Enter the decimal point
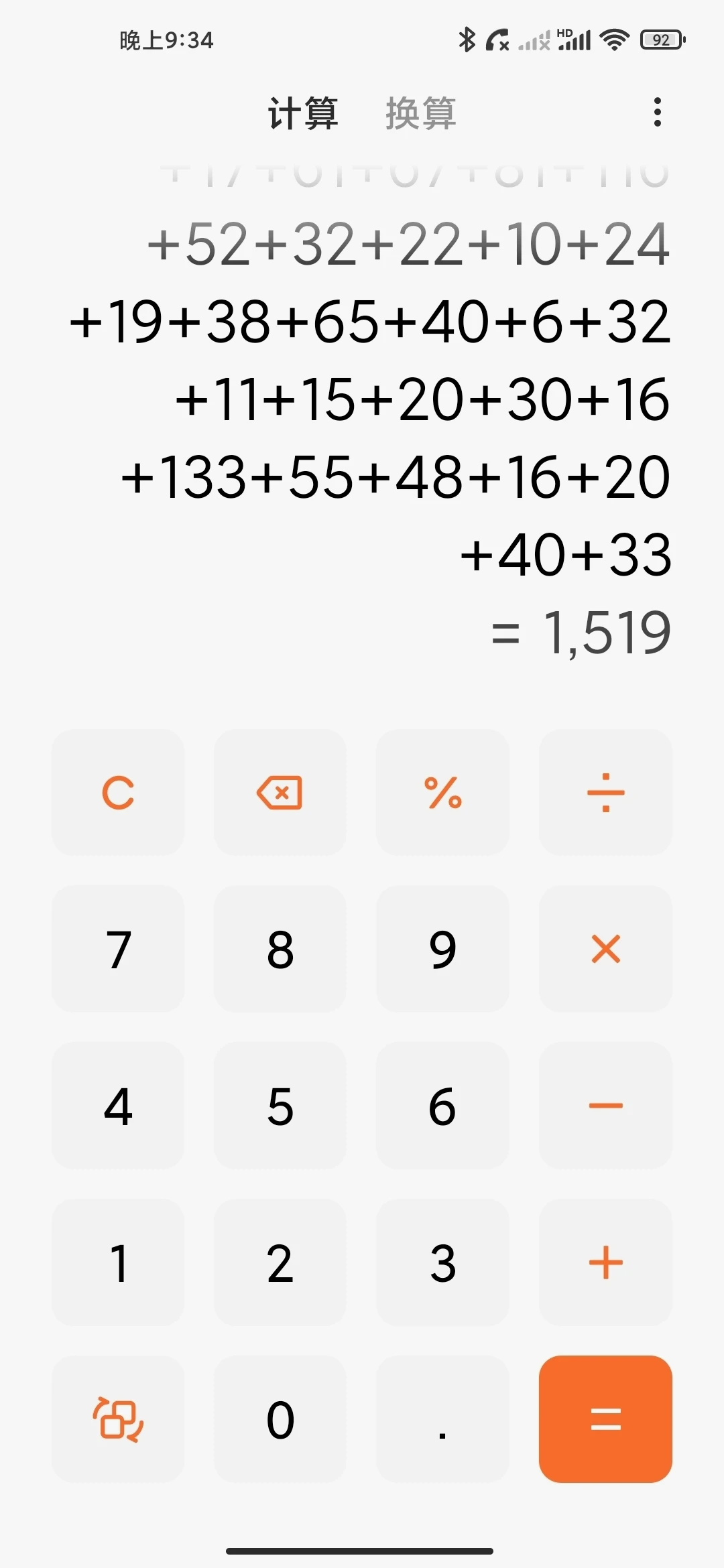This screenshot has height=1568, width=724. (x=442, y=1419)
